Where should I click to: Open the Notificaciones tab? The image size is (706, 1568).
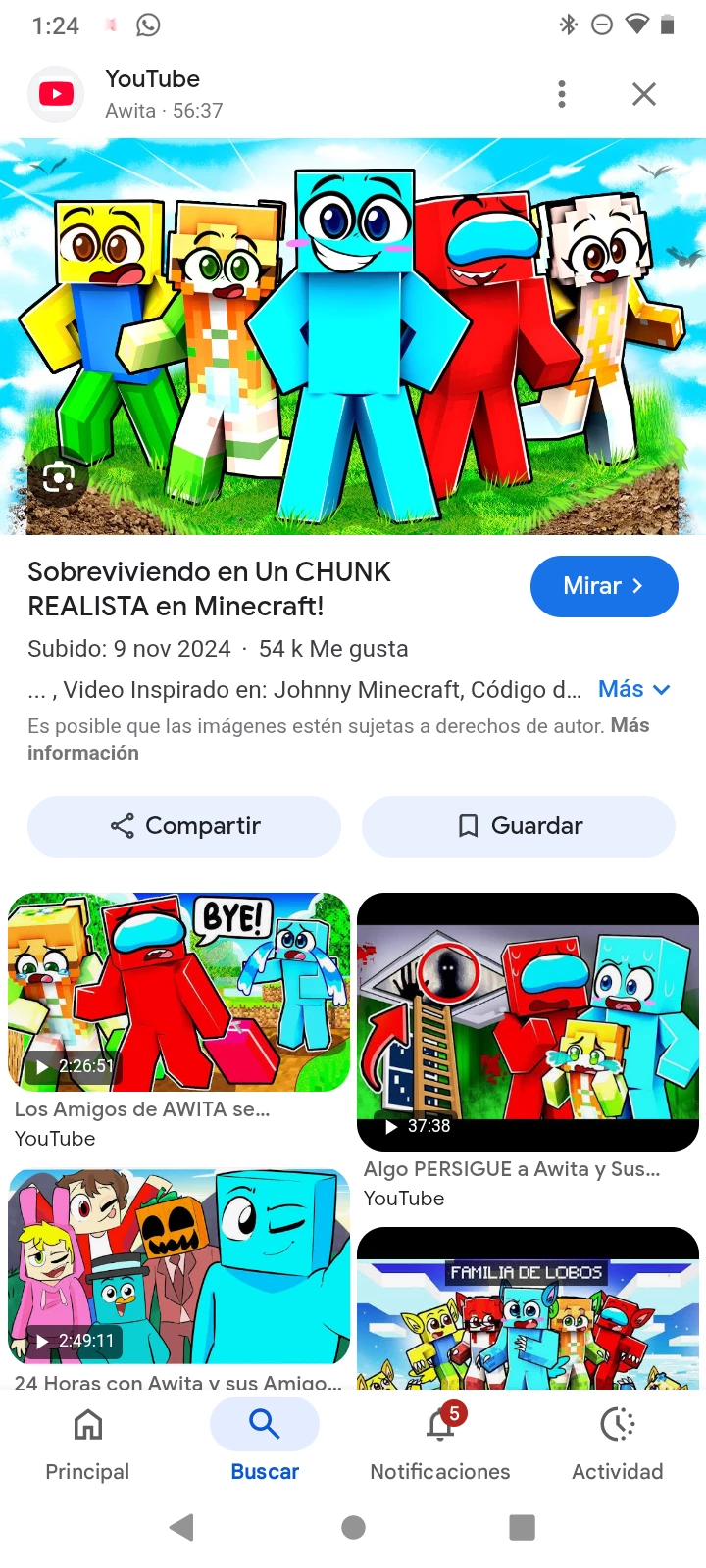tap(440, 1443)
